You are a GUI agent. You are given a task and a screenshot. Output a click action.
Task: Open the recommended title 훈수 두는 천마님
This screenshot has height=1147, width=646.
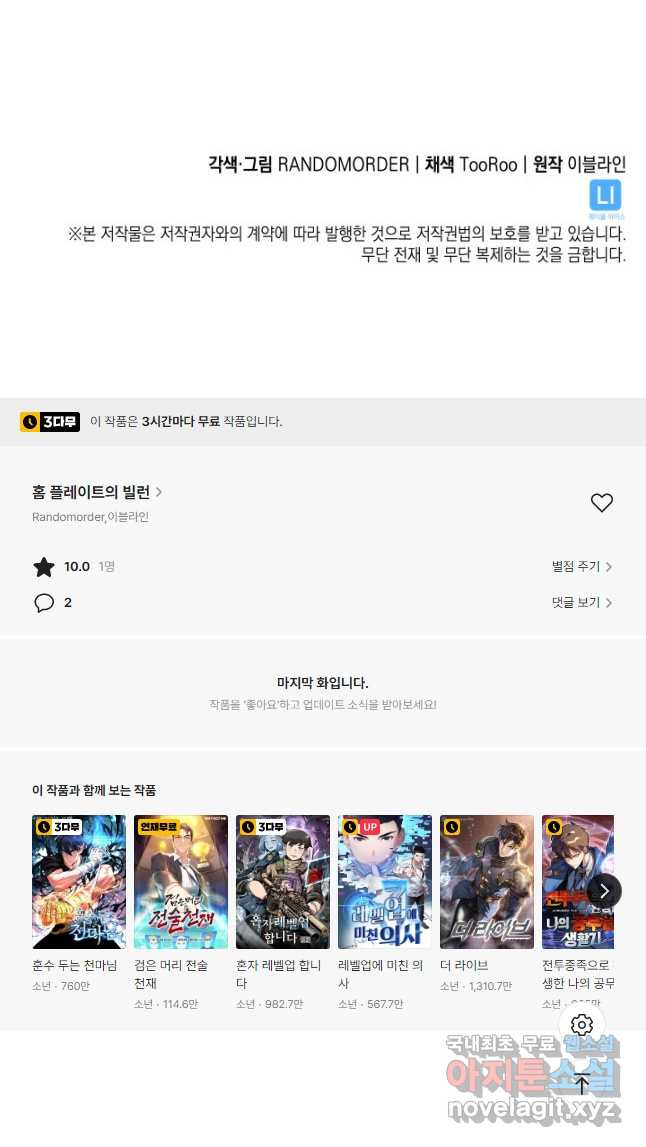[x=79, y=882]
